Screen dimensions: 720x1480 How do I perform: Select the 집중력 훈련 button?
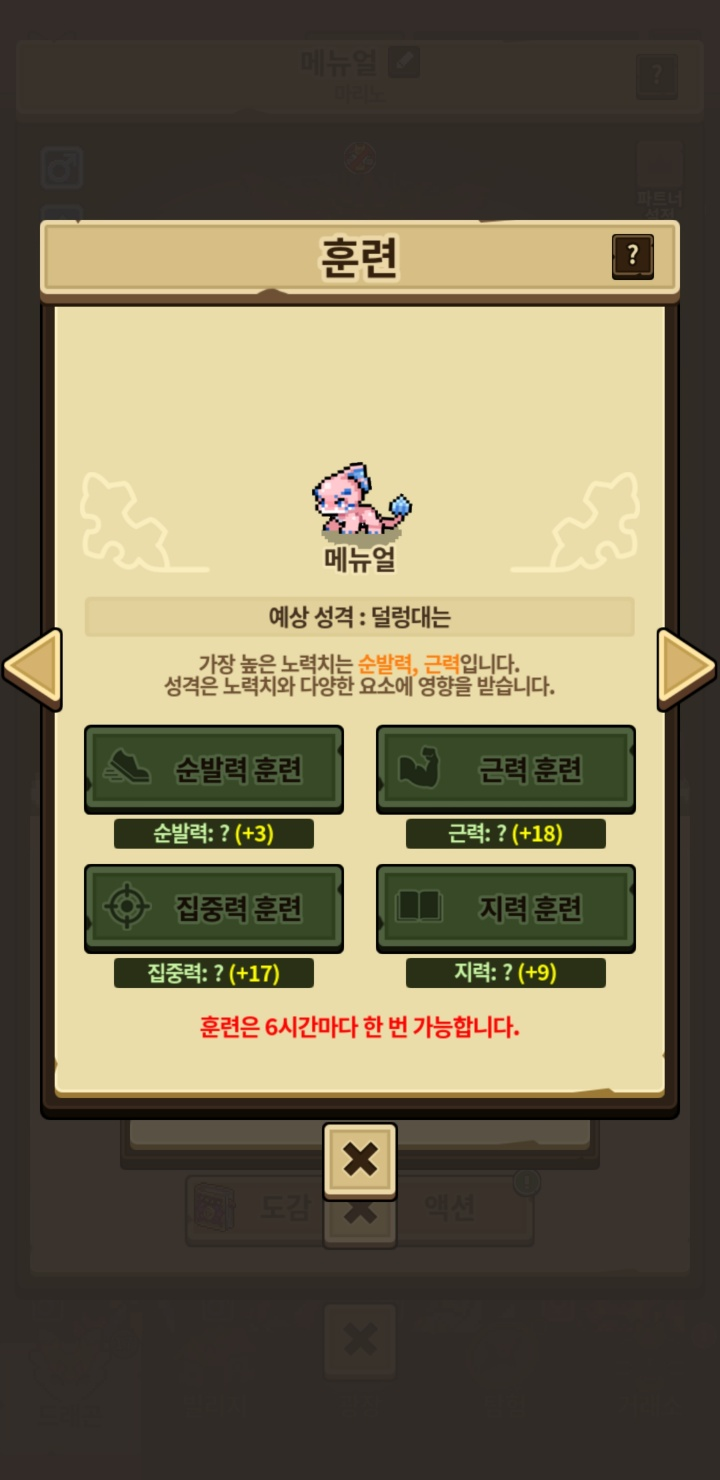(214, 908)
